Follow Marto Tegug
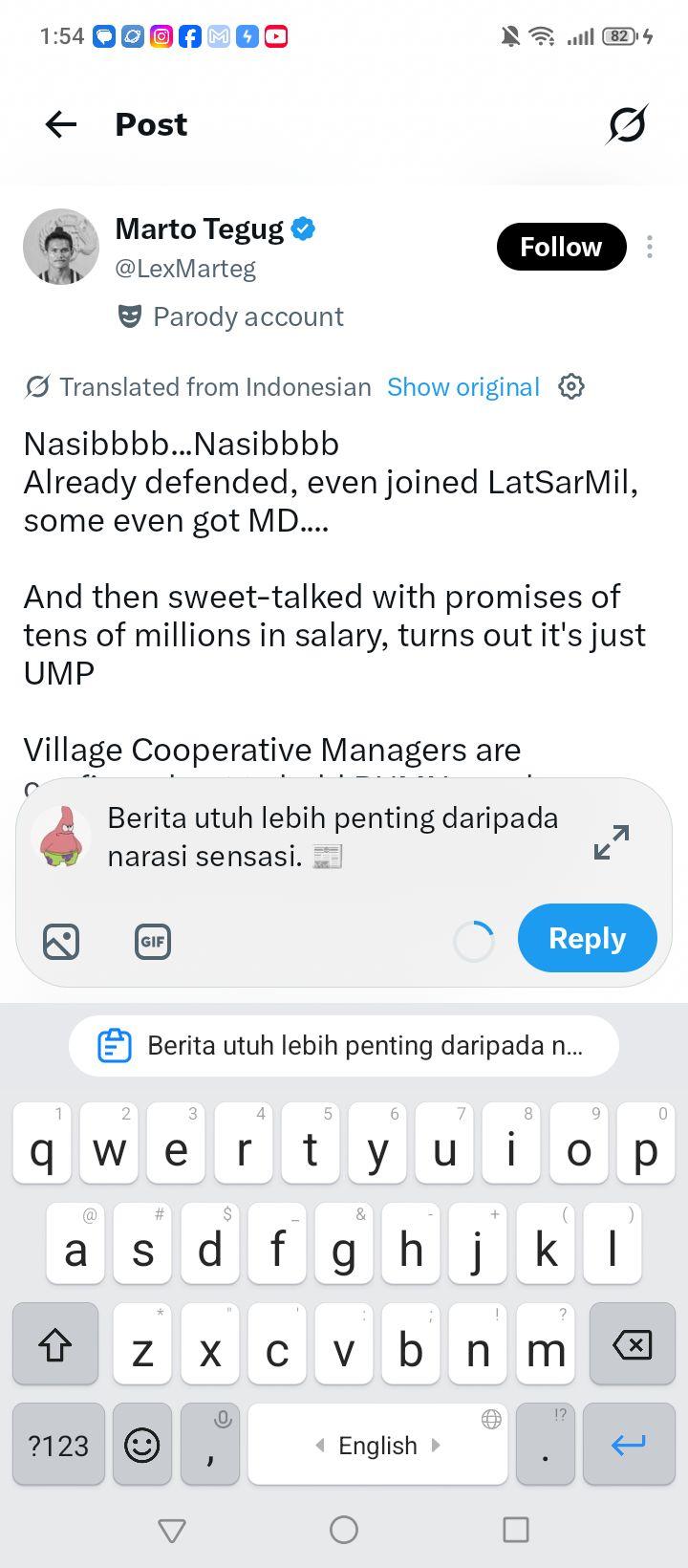Screen dimensions: 688x1568 pos(561,247)
